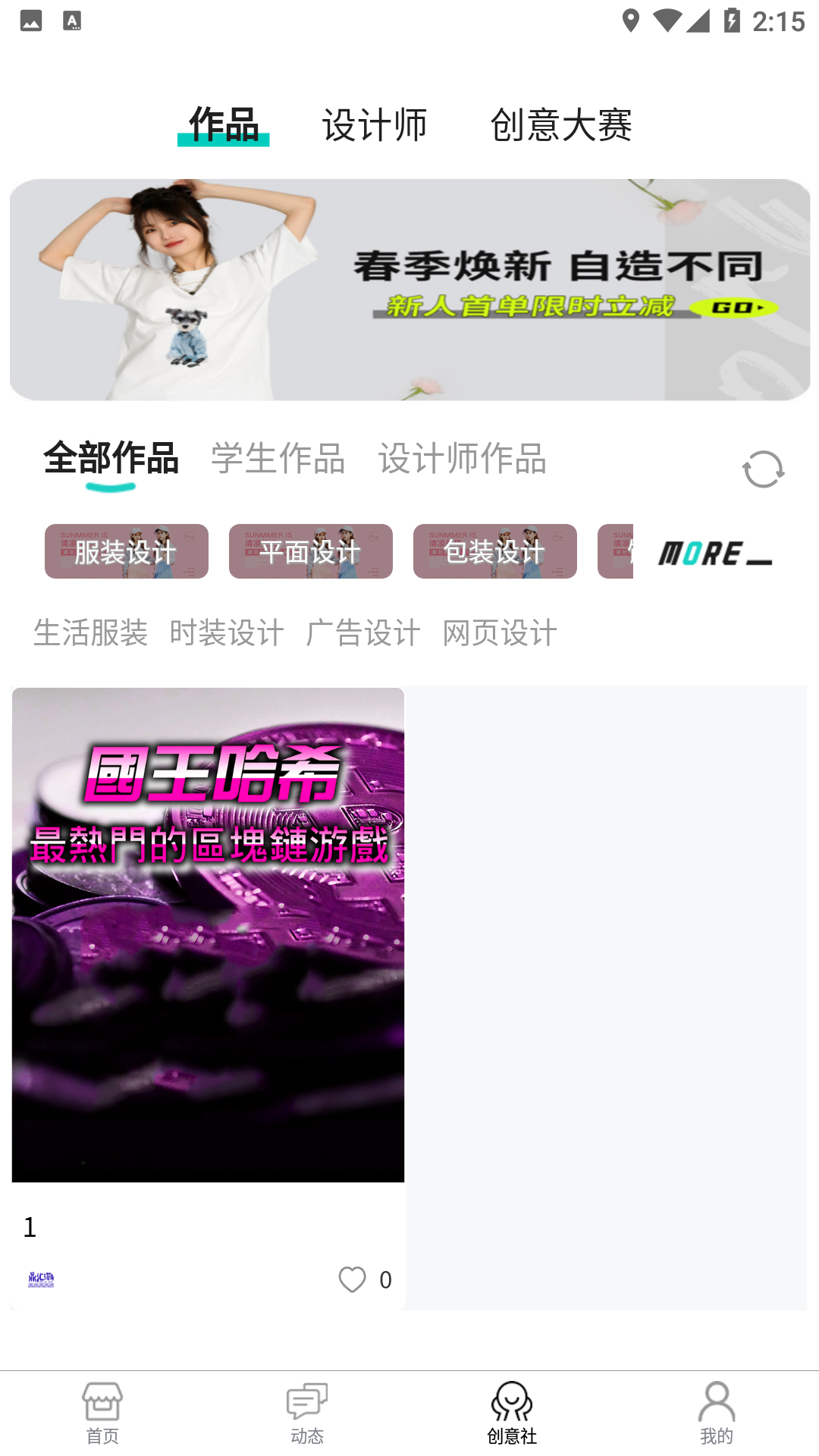Image resolution: width=819 pixels, height=1456 pixels.
Task: Switch to the 设计师 top tab
Action: pyautogui.click(x=375, y=125)
